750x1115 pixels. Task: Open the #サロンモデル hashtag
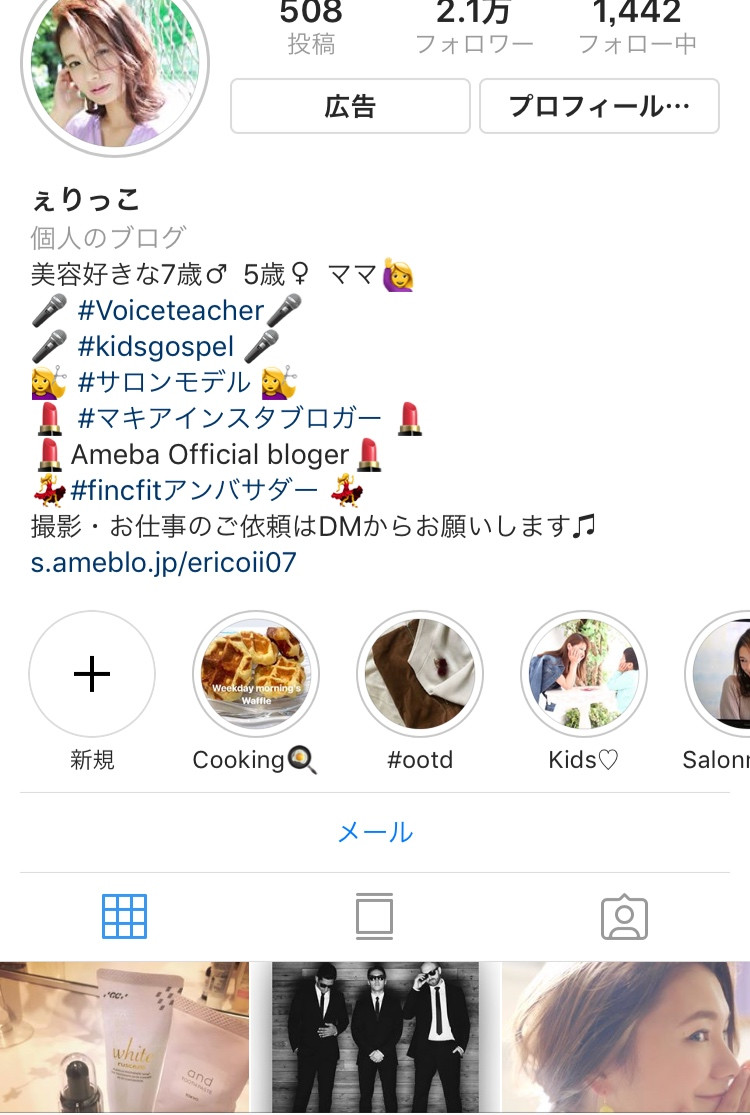[164, 382]
